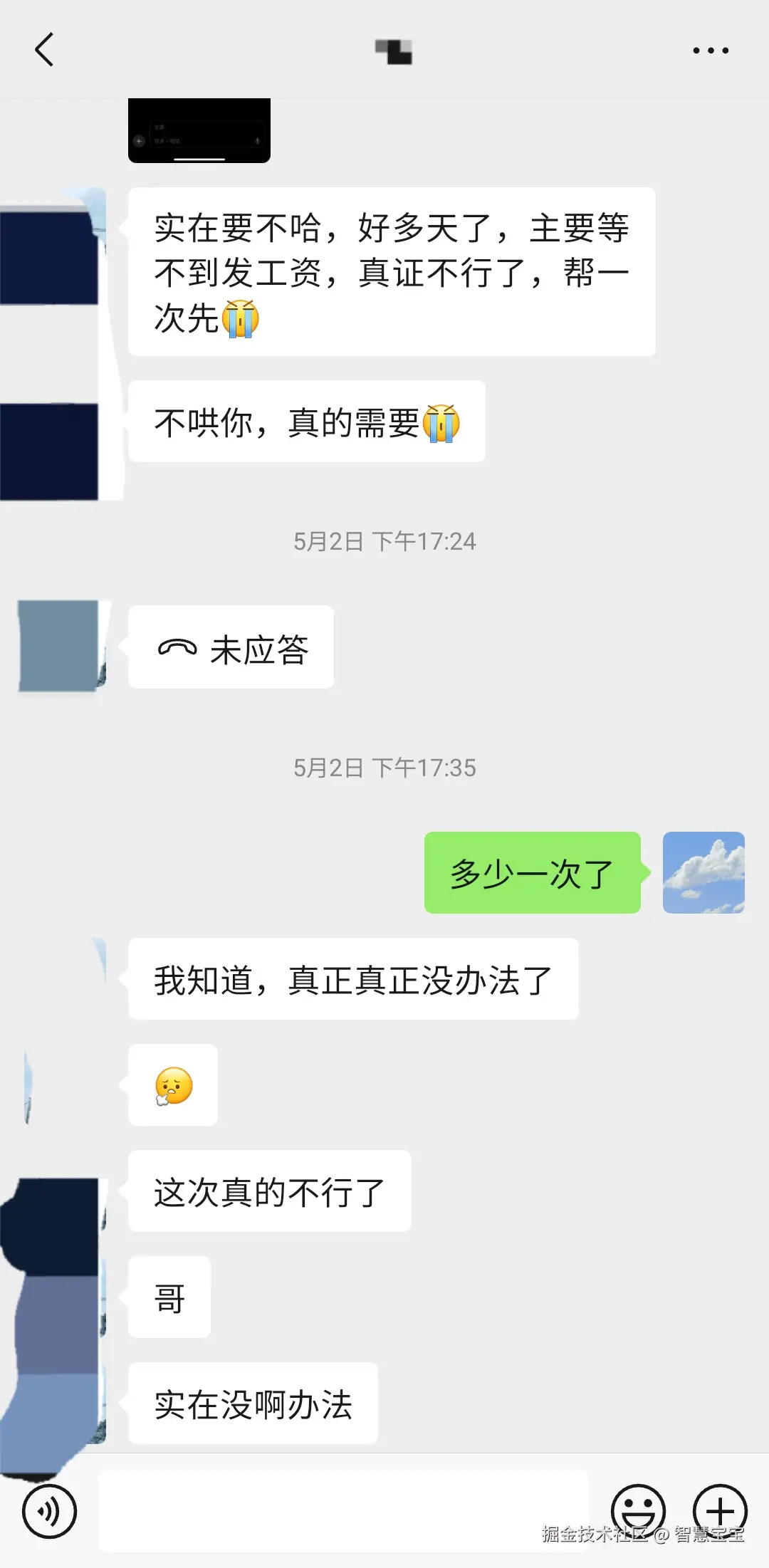
Task: Play the black video at the top
Action: click(199, 132)
